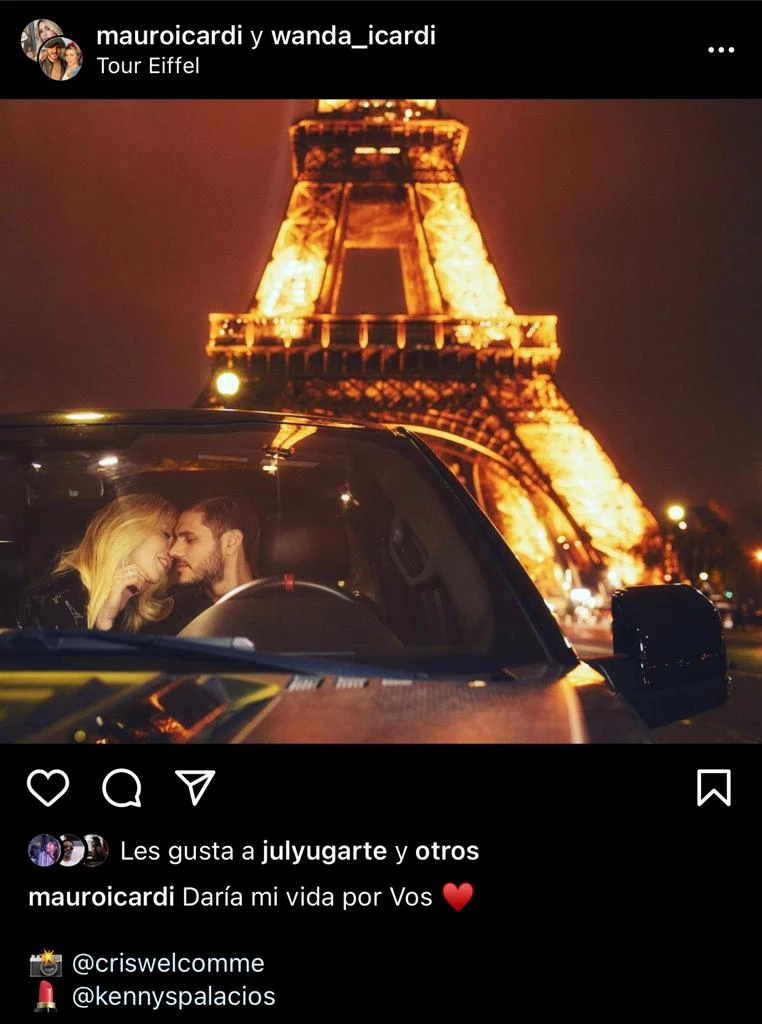Open the @kennyspalacios mention in the caption
The height and width of the screenshot is (1024, 762).
pyautogui.click(x=173, y=996)
